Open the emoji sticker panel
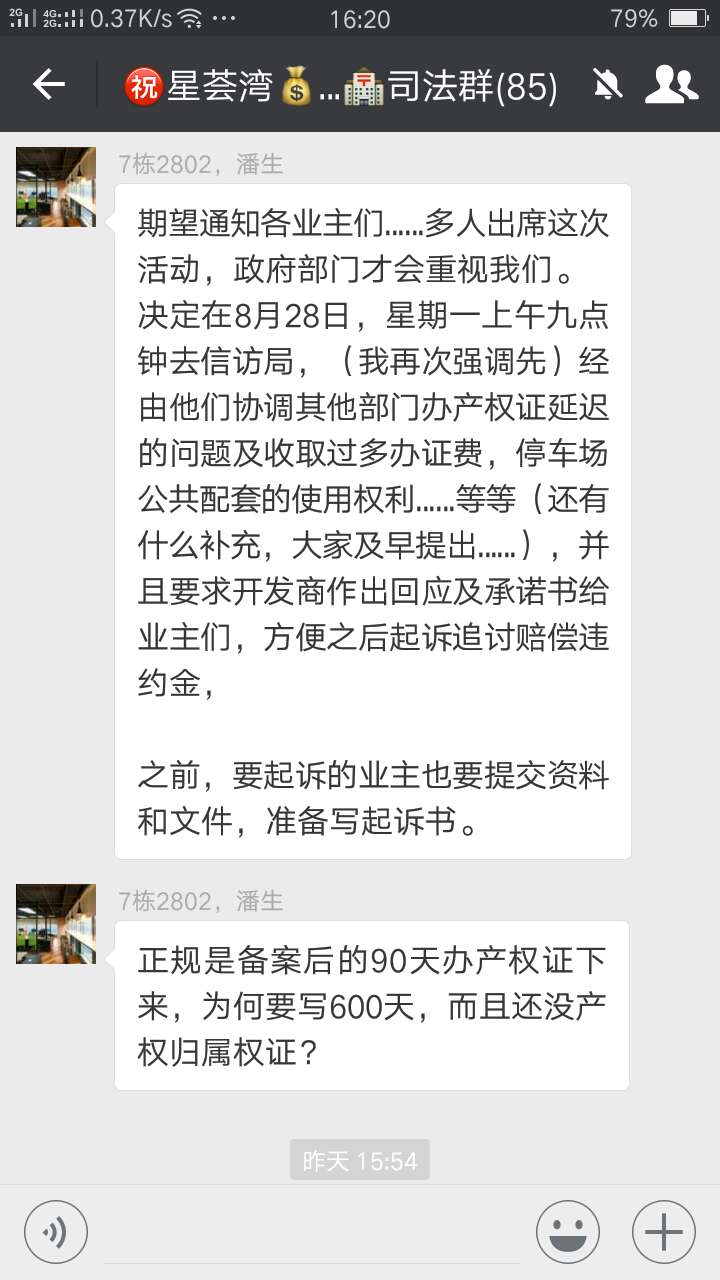The width and height of the screenshot is (720, 1280). pyautogui.click(x=567, y=1231)
